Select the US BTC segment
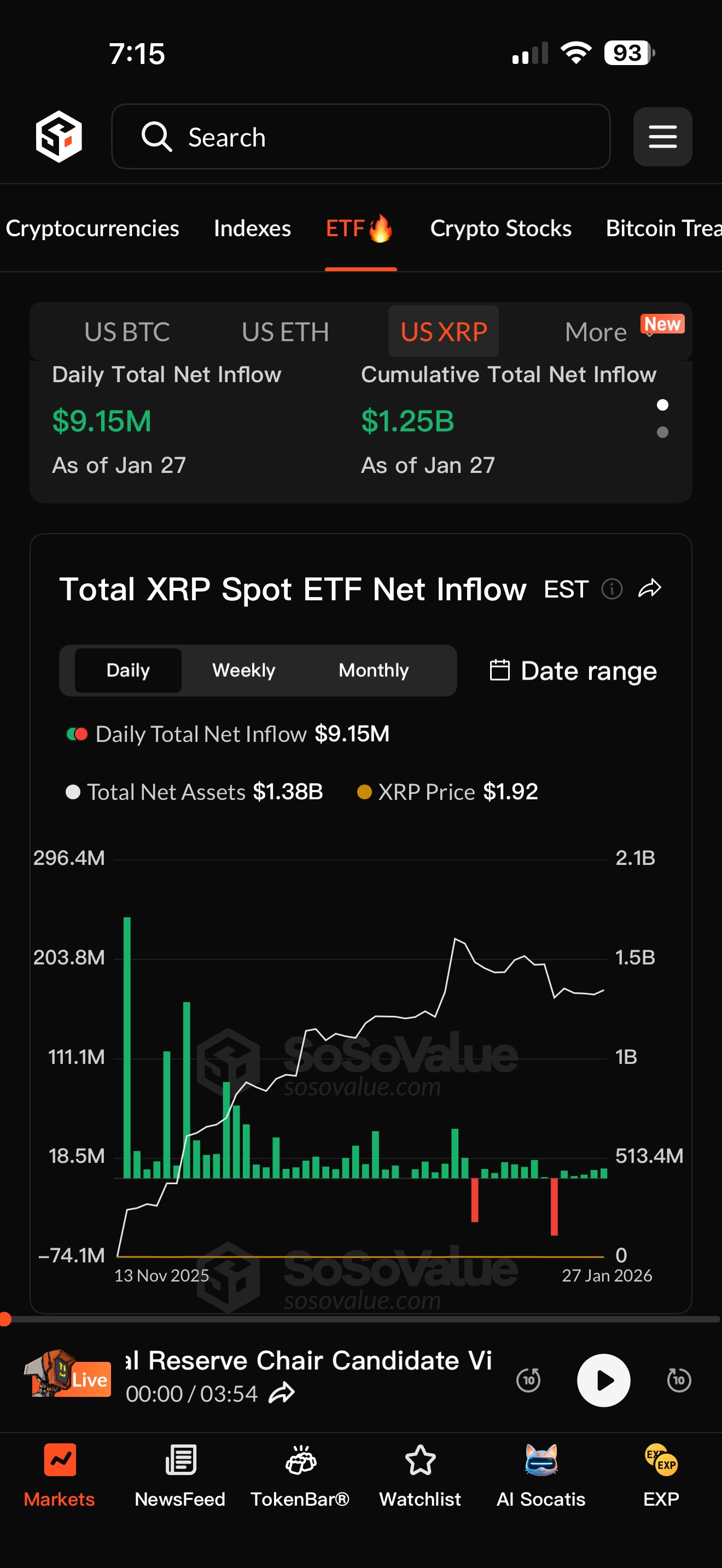This screenshot has width=722, height=1568. point(127,332)
